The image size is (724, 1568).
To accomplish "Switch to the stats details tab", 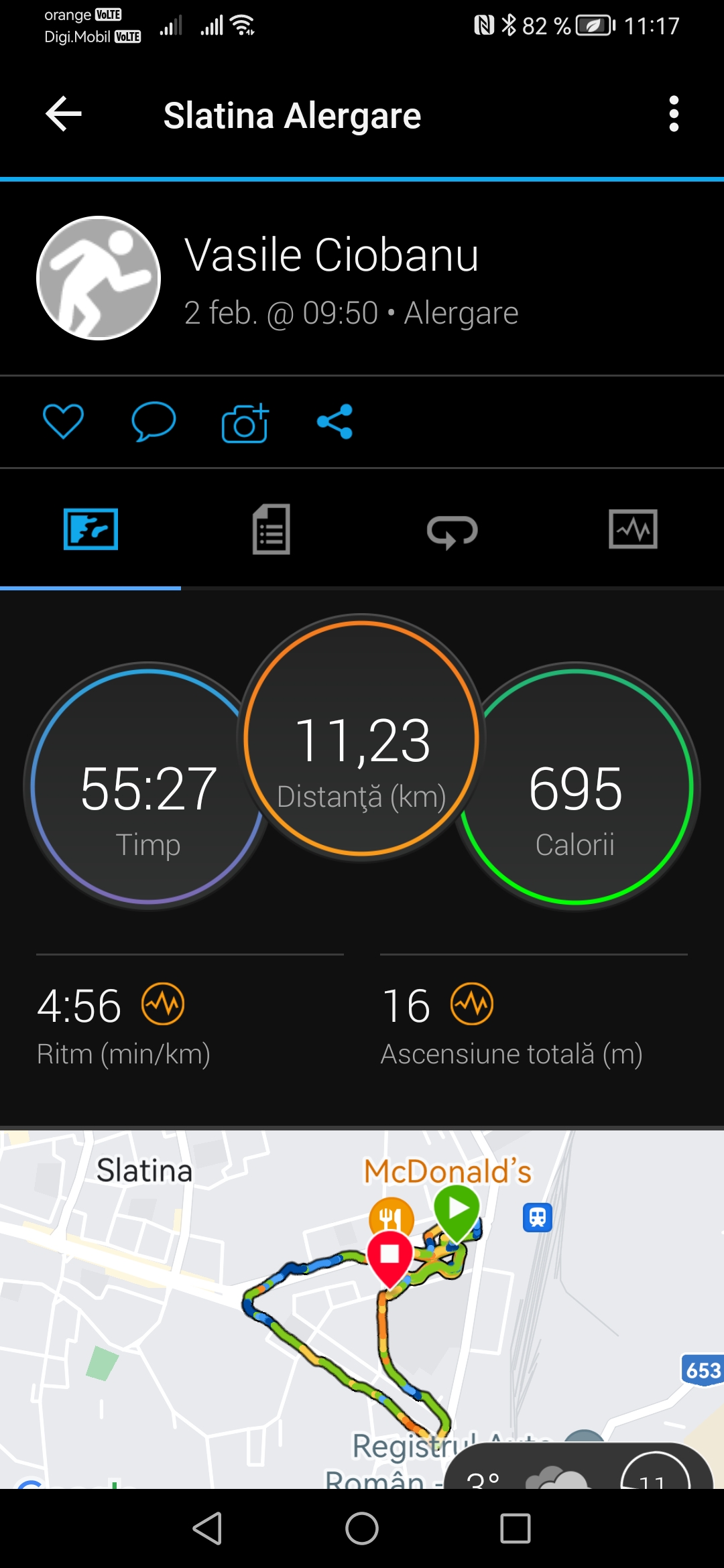I will pyautogui.click(x=271, y=529).
